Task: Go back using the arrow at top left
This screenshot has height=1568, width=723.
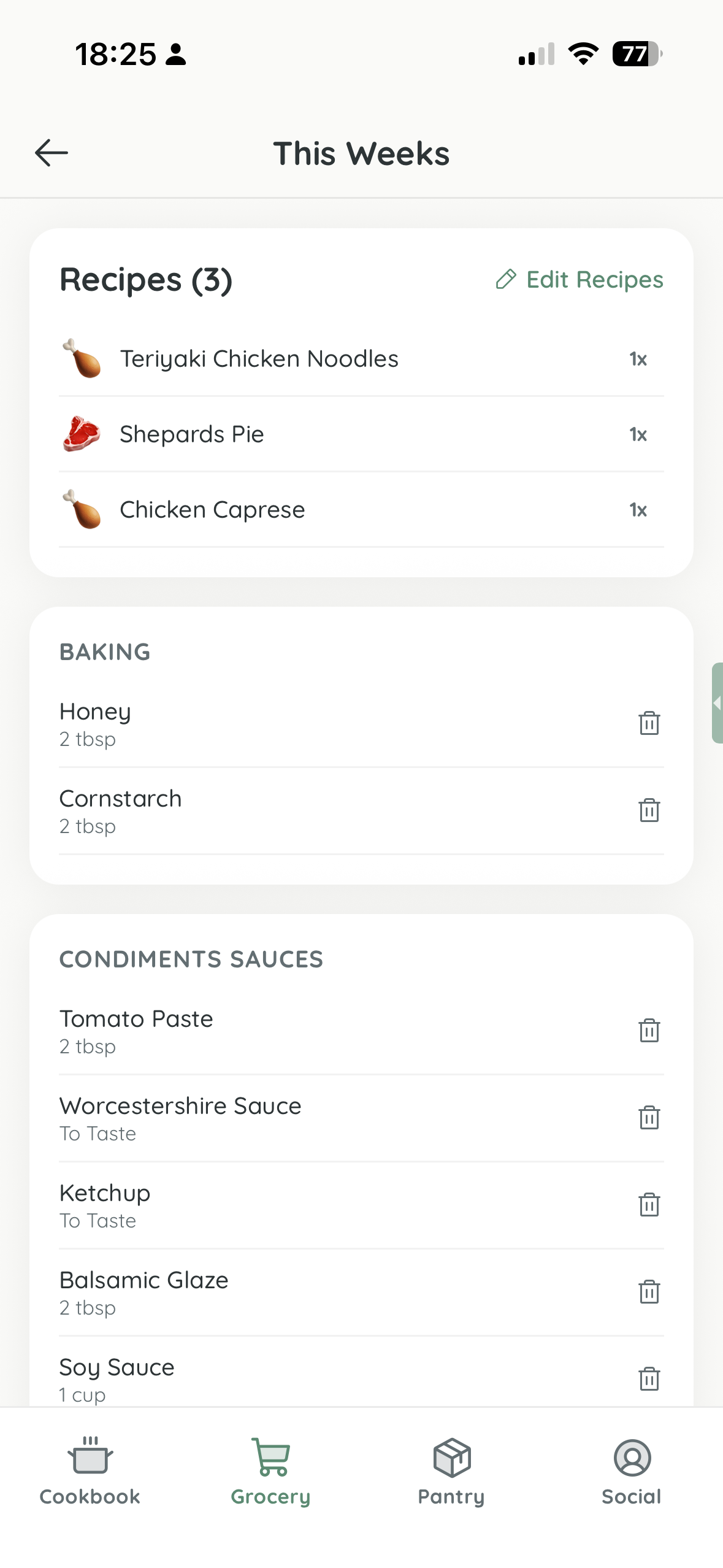Action: [50, 153]
